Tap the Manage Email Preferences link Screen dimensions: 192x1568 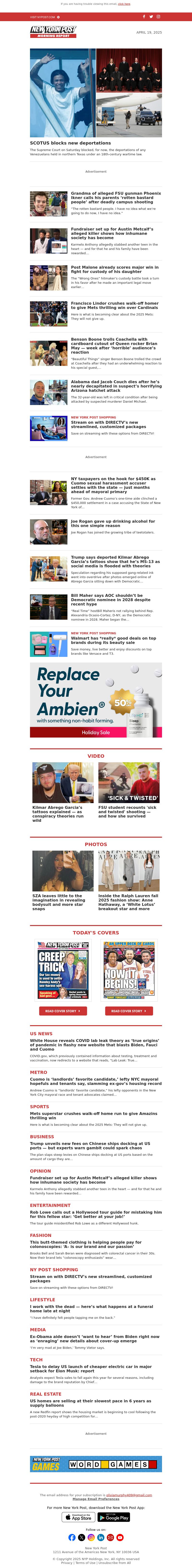coord(96,1499)
